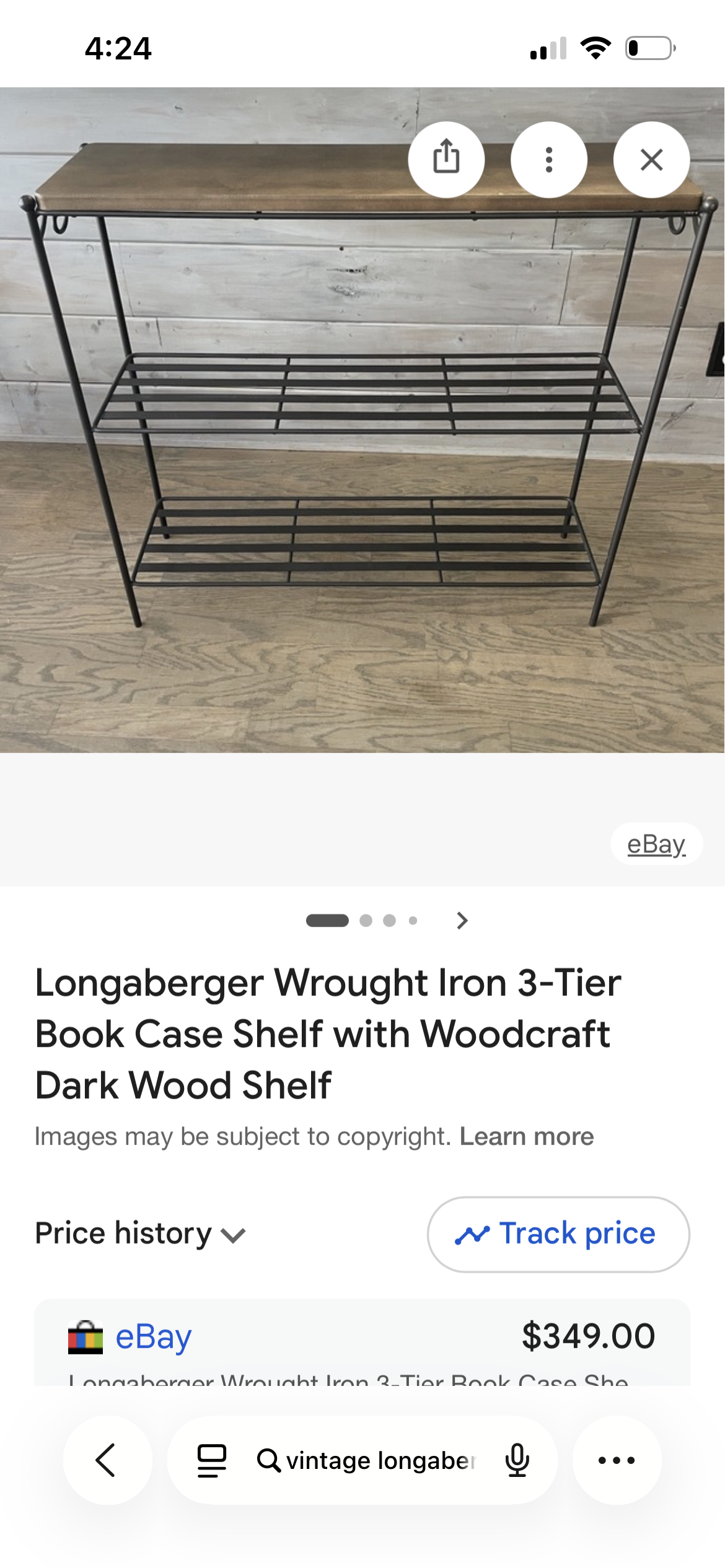Tap the Track price button
The height and width of the screenshot is (1568, 725).
(x=558, y=1234)
